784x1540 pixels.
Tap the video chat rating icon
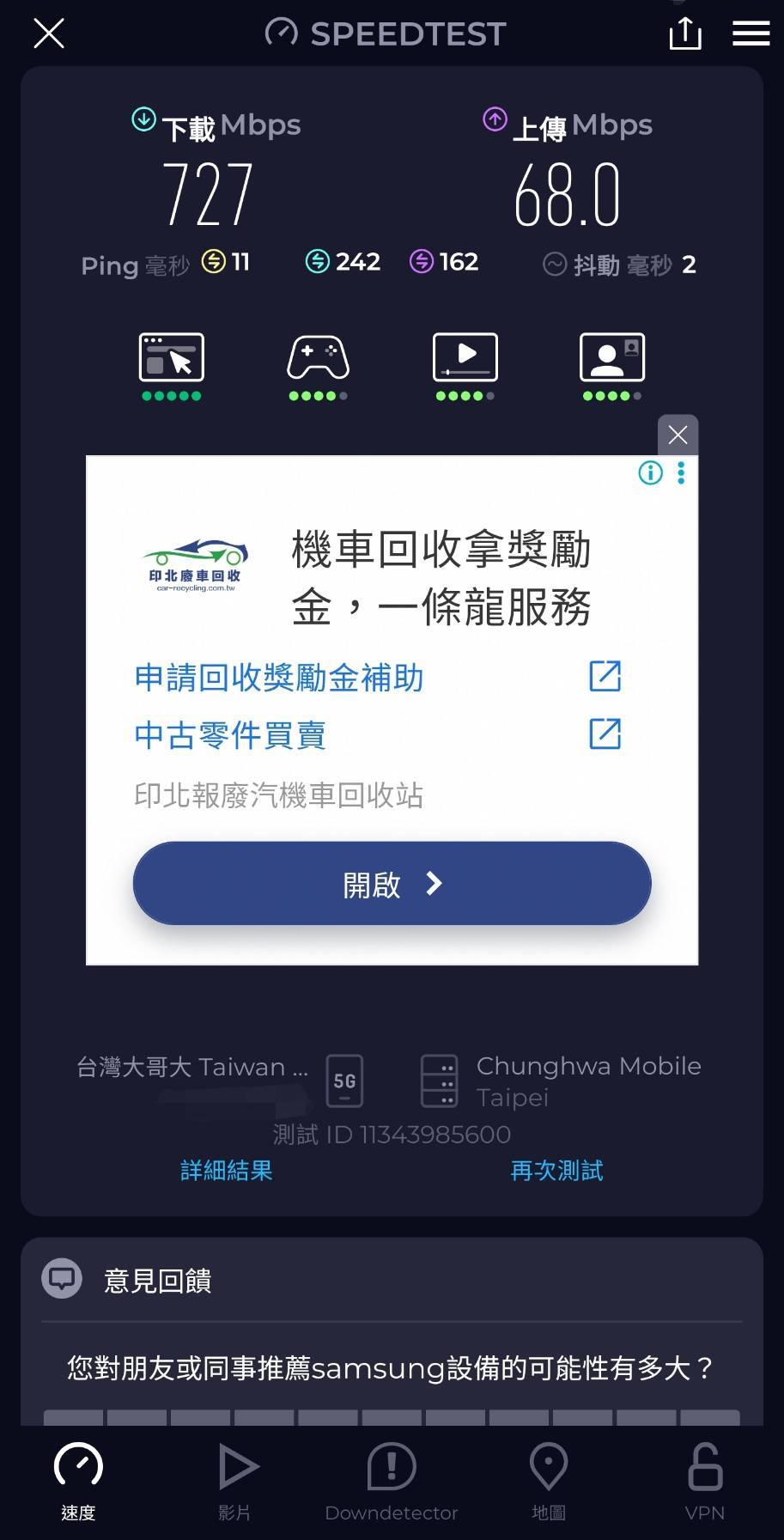612,358
